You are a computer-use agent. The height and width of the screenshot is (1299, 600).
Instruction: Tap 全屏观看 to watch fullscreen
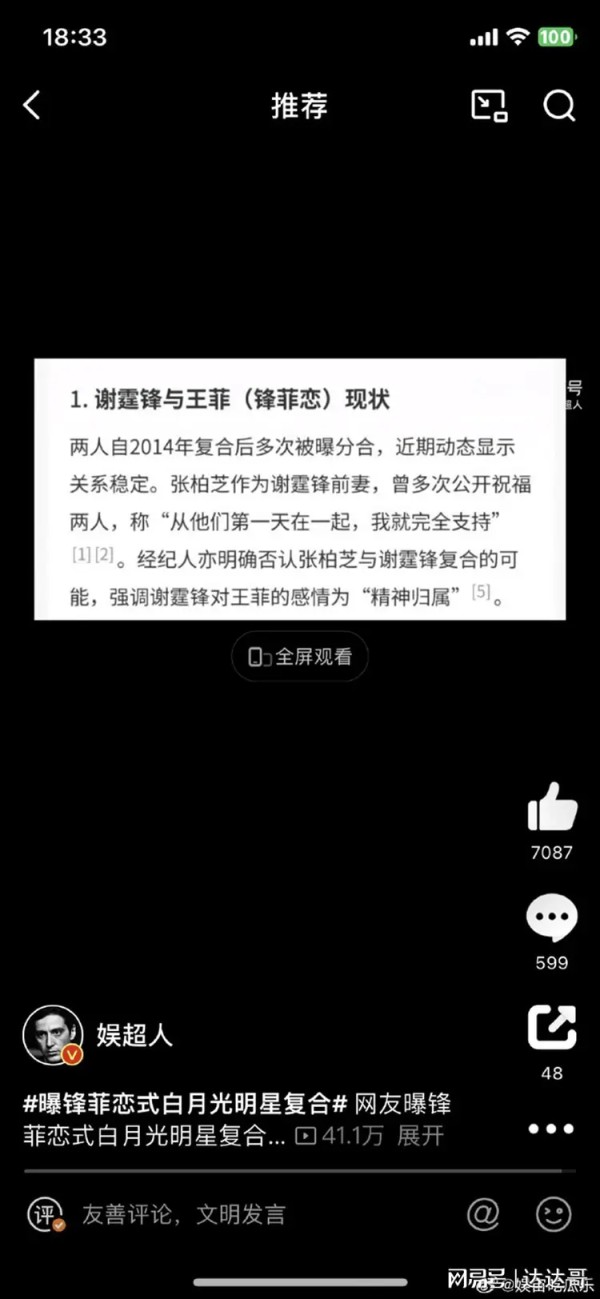click(300, 657)
